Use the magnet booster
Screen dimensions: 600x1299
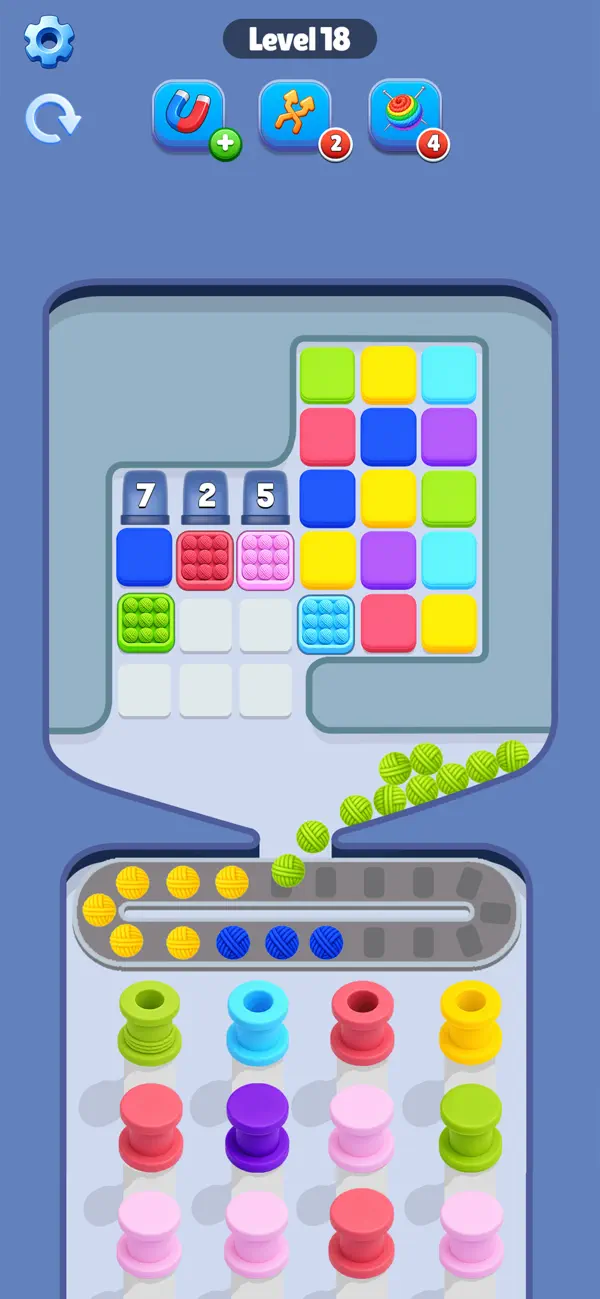(x=190, y=117)
